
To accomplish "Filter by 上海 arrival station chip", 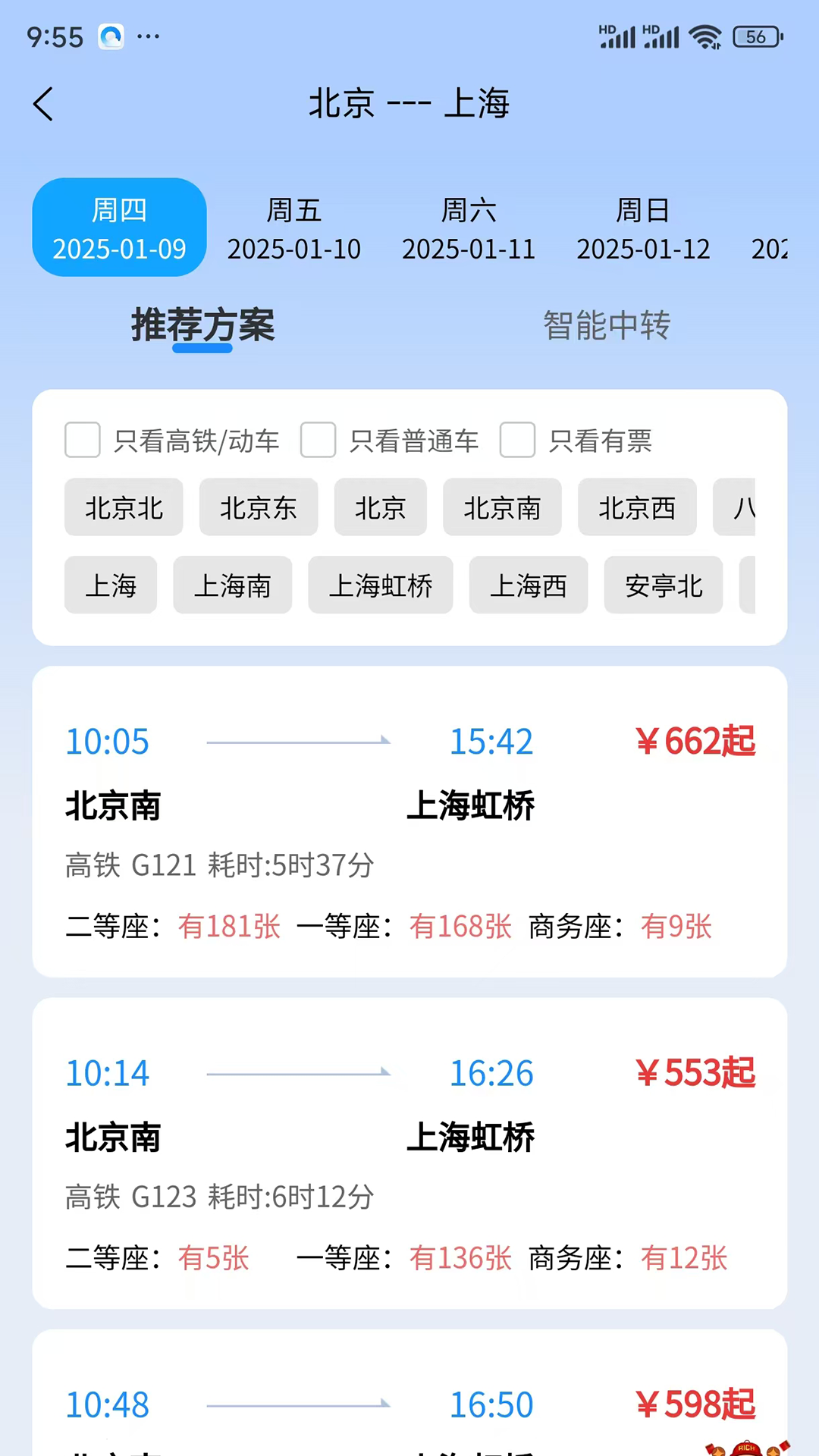I will [x=111, y=585].
